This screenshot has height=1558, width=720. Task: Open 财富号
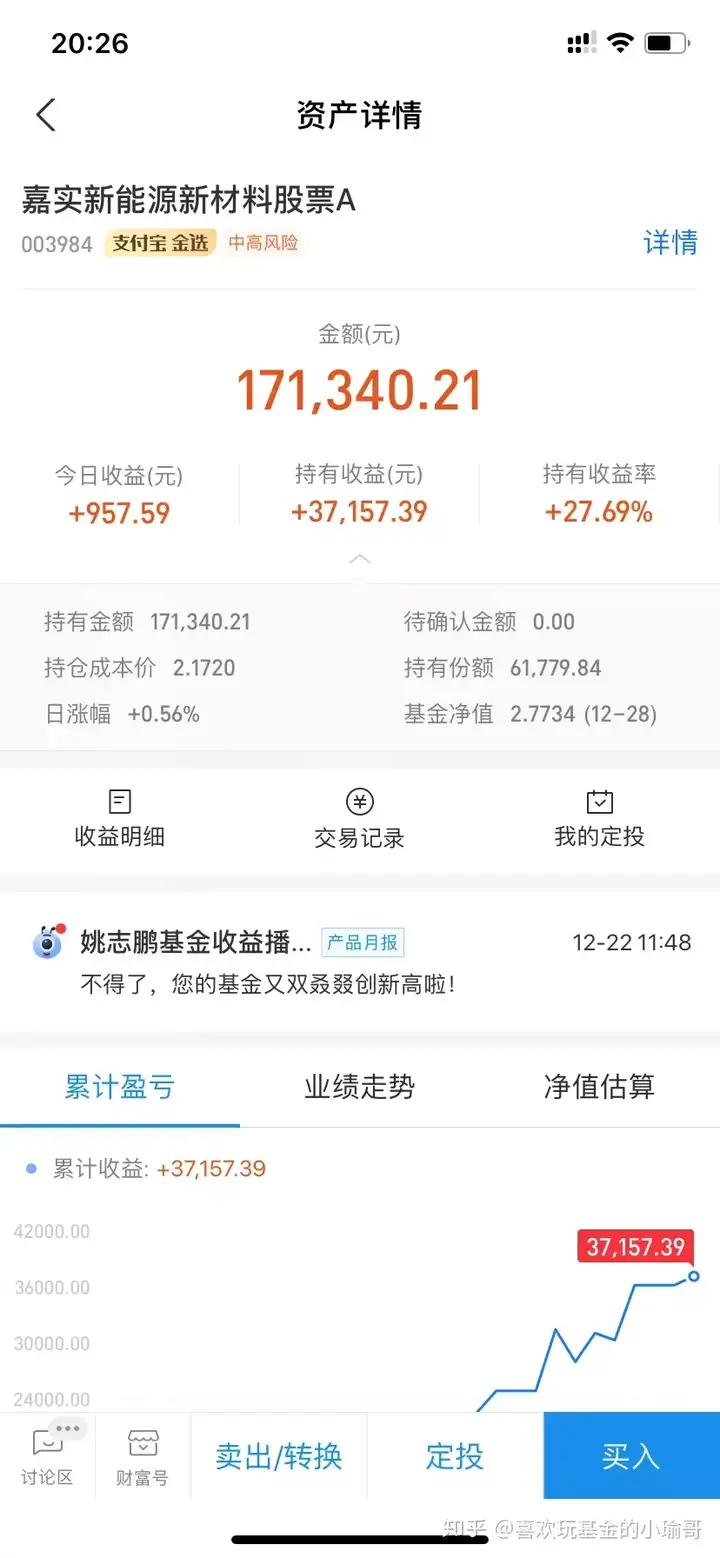click(142, 1456)
